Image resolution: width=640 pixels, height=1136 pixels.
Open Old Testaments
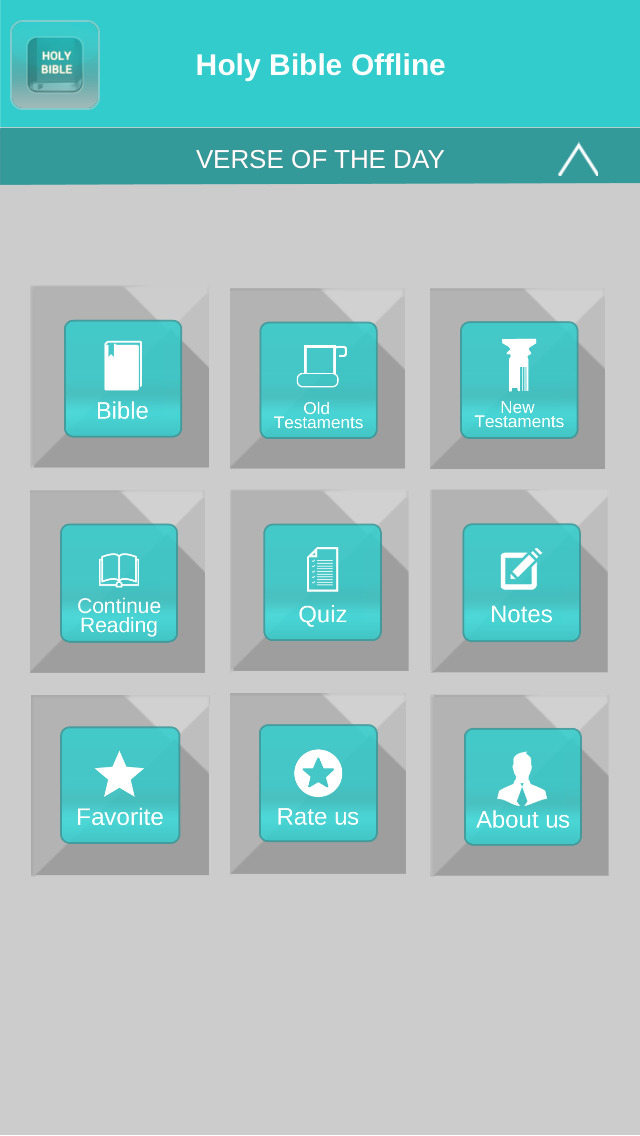318,380
